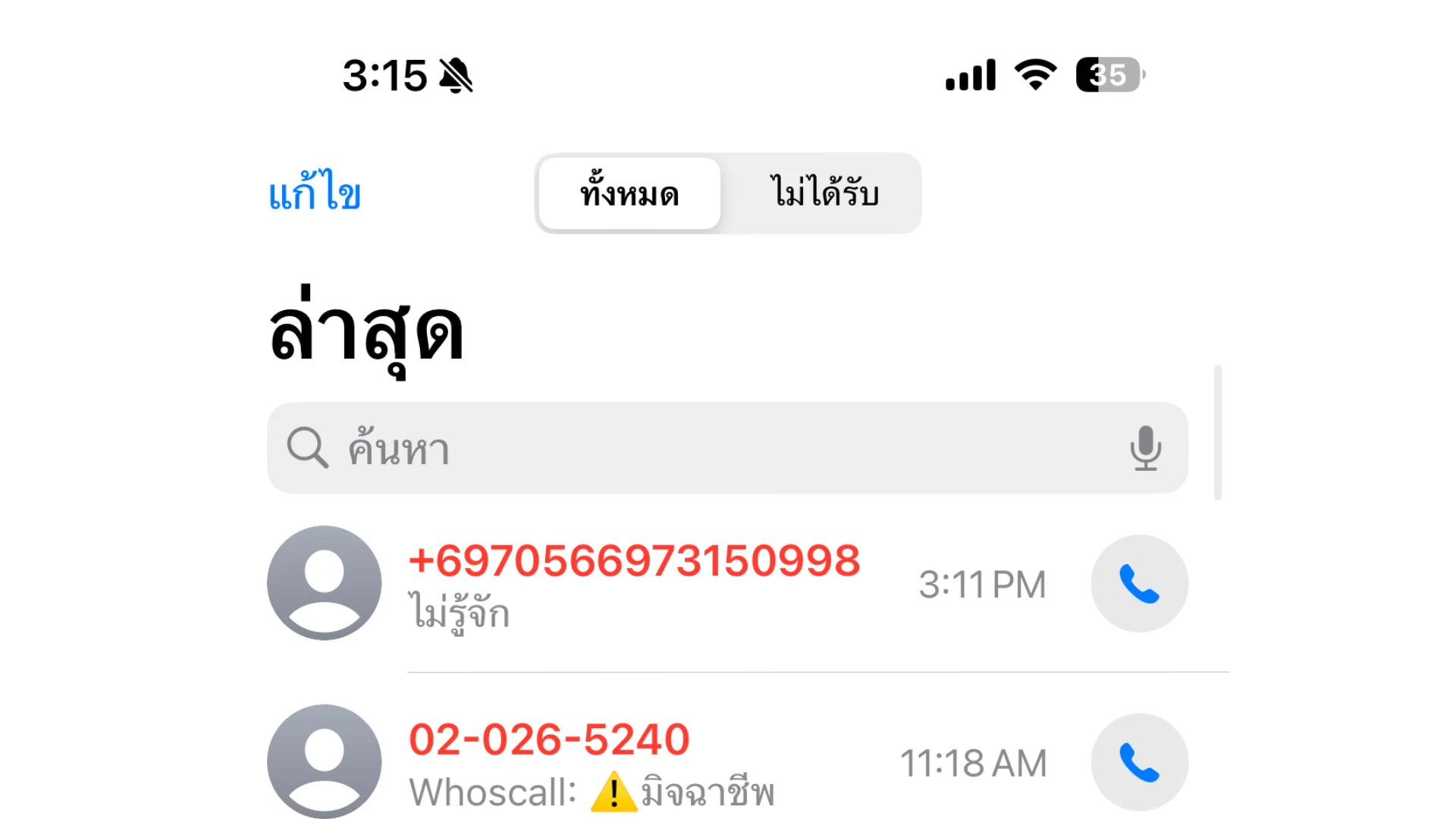Call back 02-026-5240 with the phone icon
The width and height of the screenshot is (1456, 819).
[1139, 762]
